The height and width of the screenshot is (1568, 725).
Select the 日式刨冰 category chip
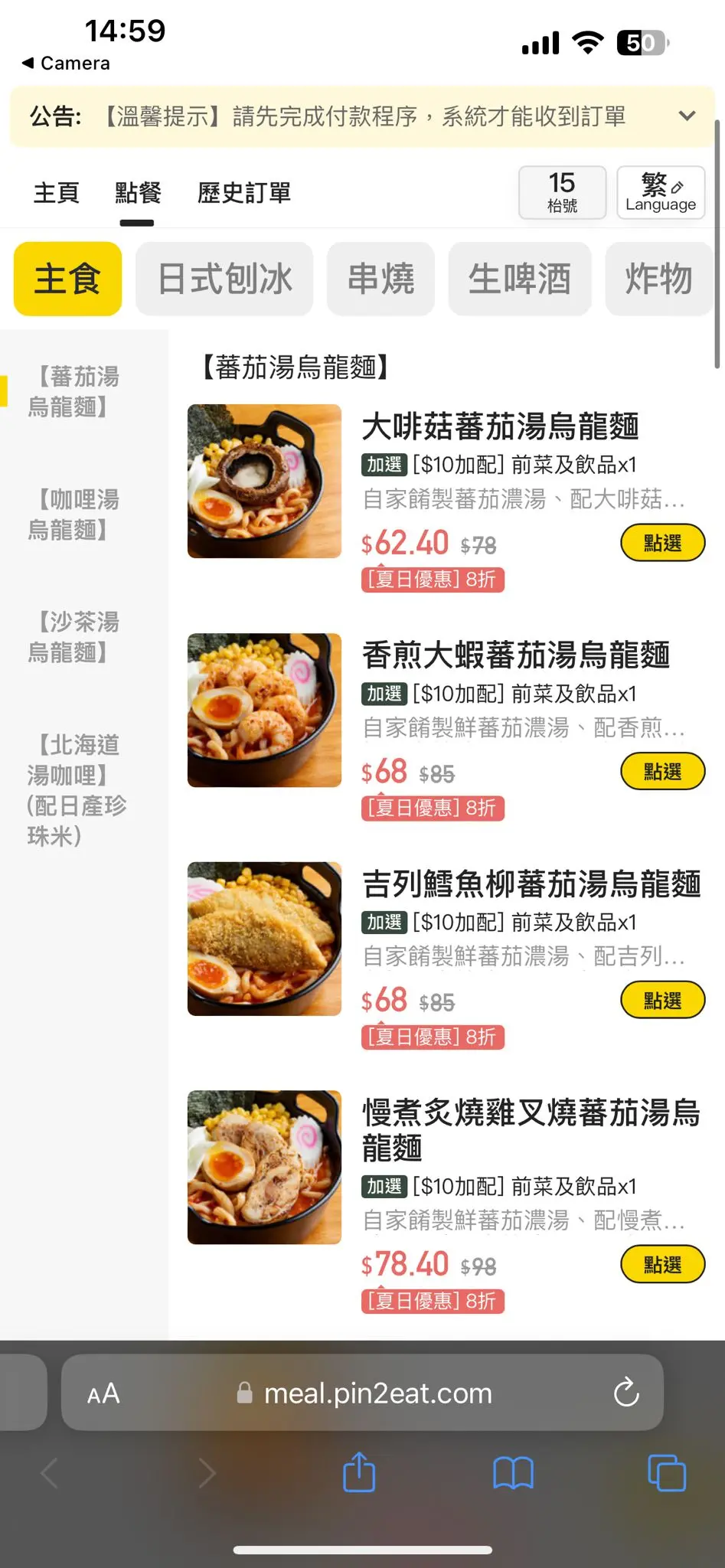(x=224, y=279)
